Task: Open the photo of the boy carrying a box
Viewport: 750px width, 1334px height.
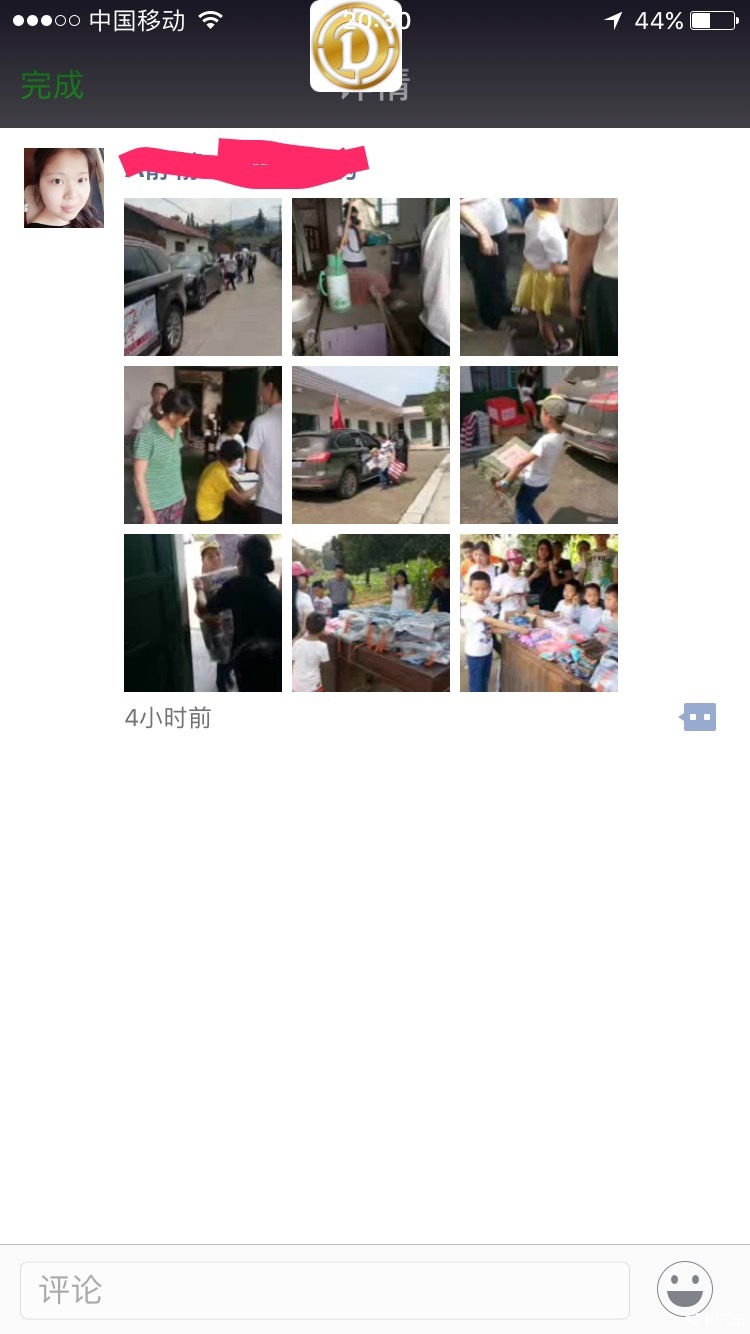Action: coord(539,445)
